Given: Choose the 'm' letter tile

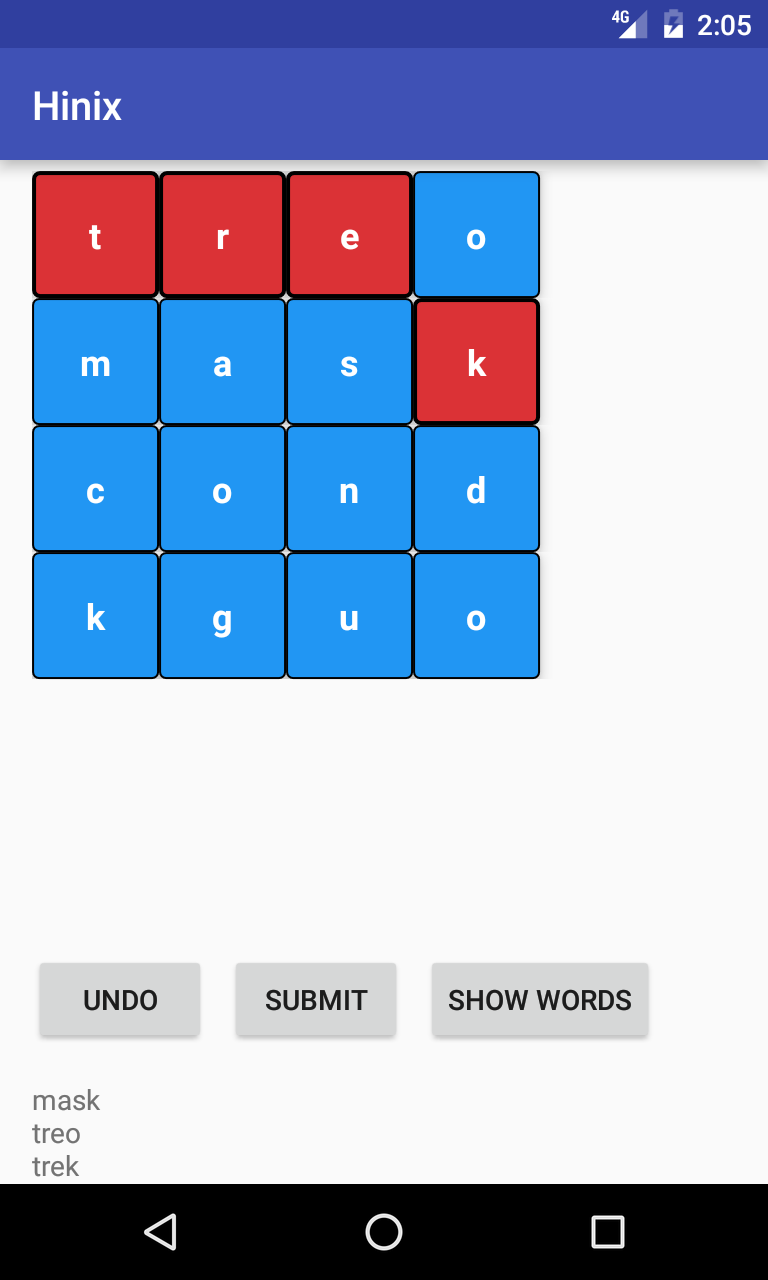Looking at the screenshot, I should pos(95,362).
